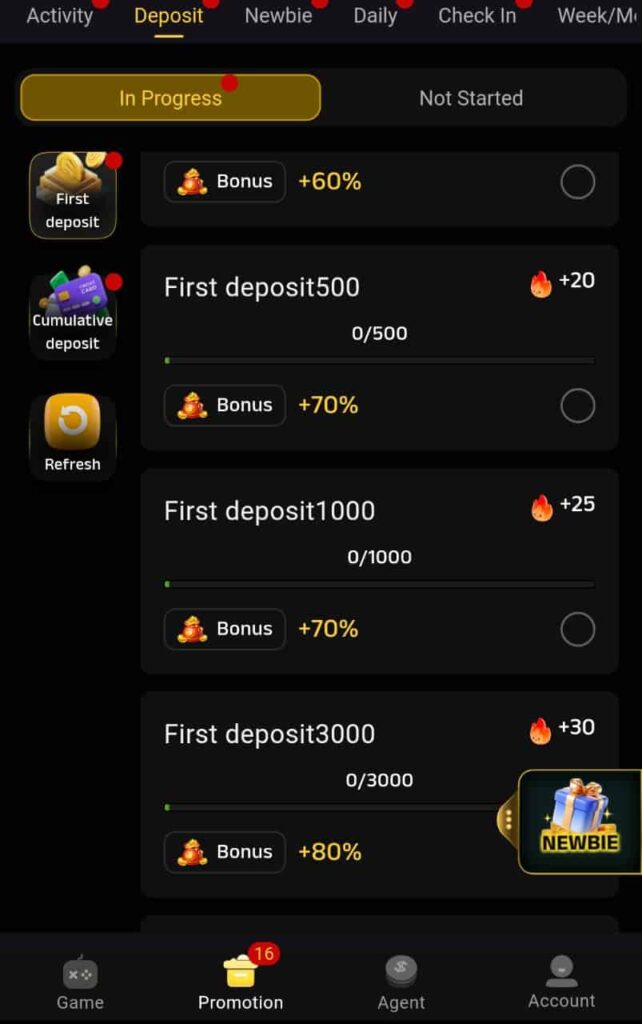Viewport: 642px width, 1024px height.
Task: Tap the Bonus chip under First deposit1000
Action: 225,629
